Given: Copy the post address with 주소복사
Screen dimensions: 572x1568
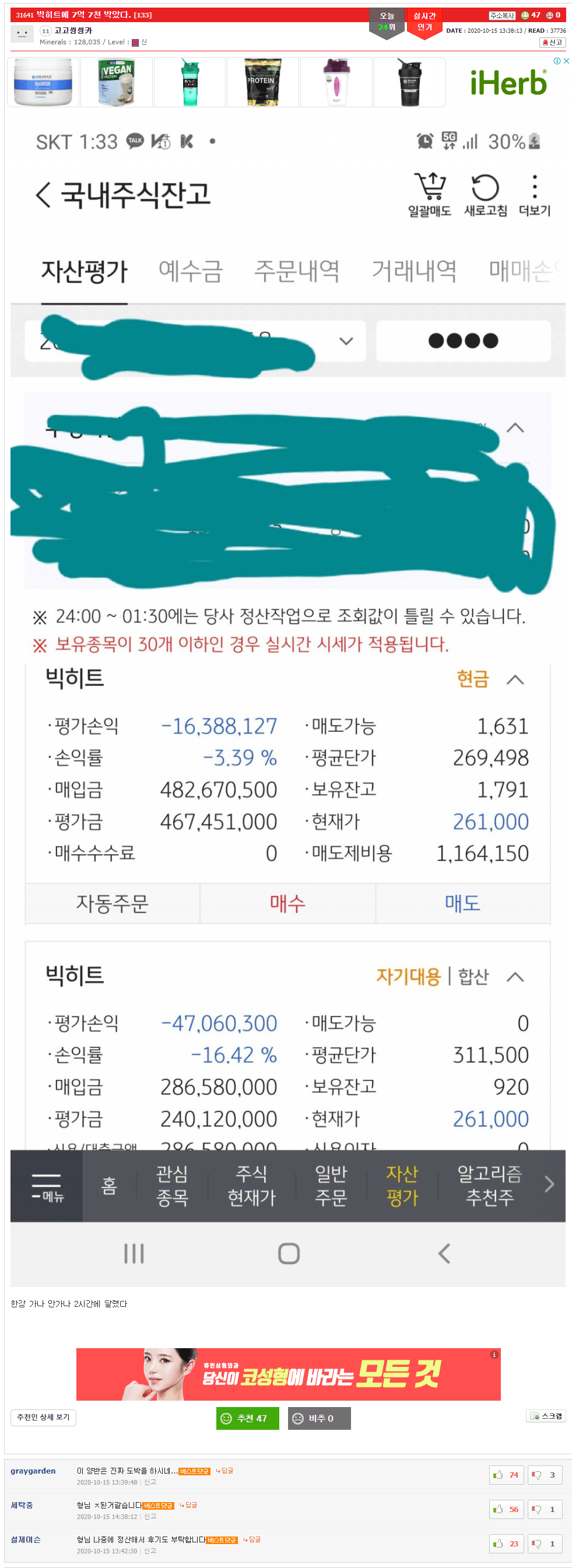Looking at the screenshot, I should point(502,16).
